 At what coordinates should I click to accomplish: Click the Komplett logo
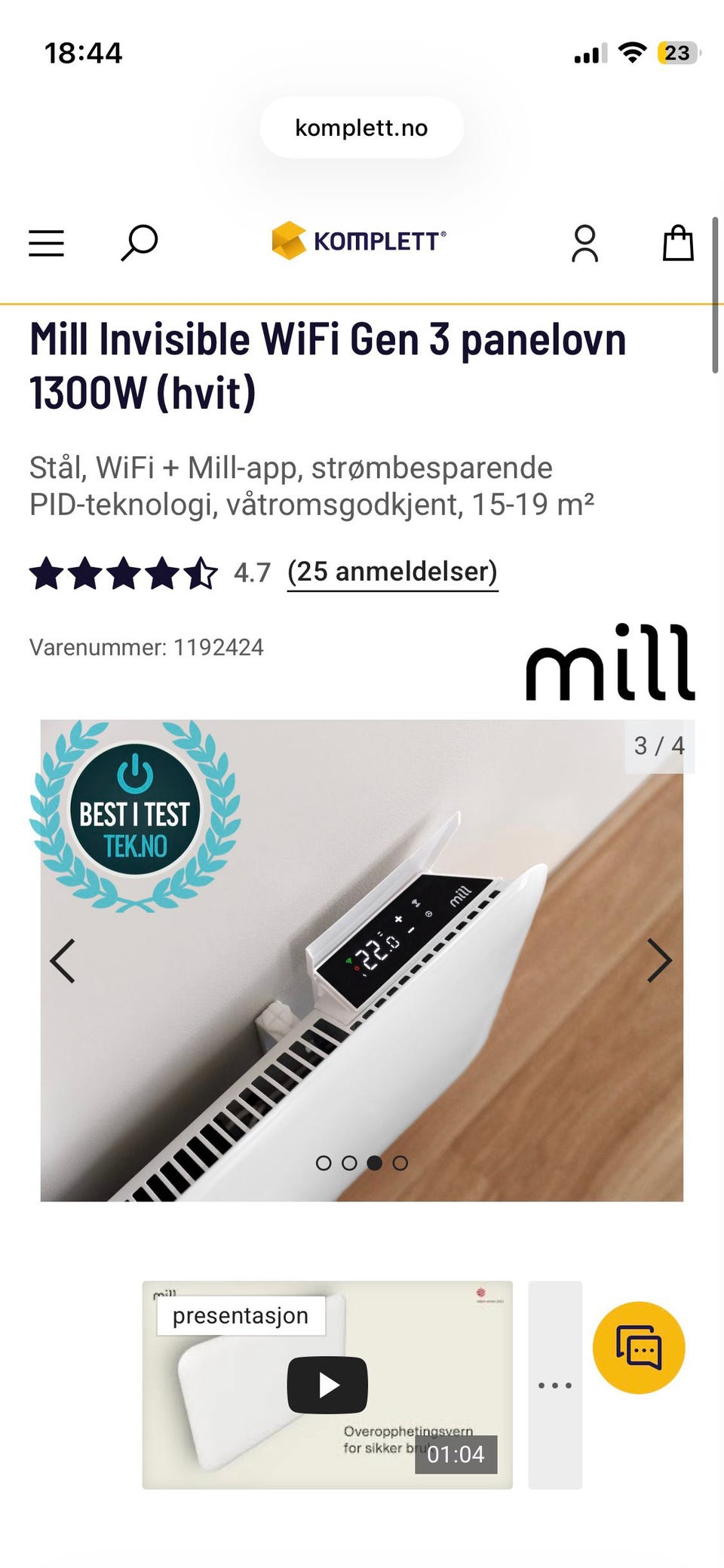(360, 241)
